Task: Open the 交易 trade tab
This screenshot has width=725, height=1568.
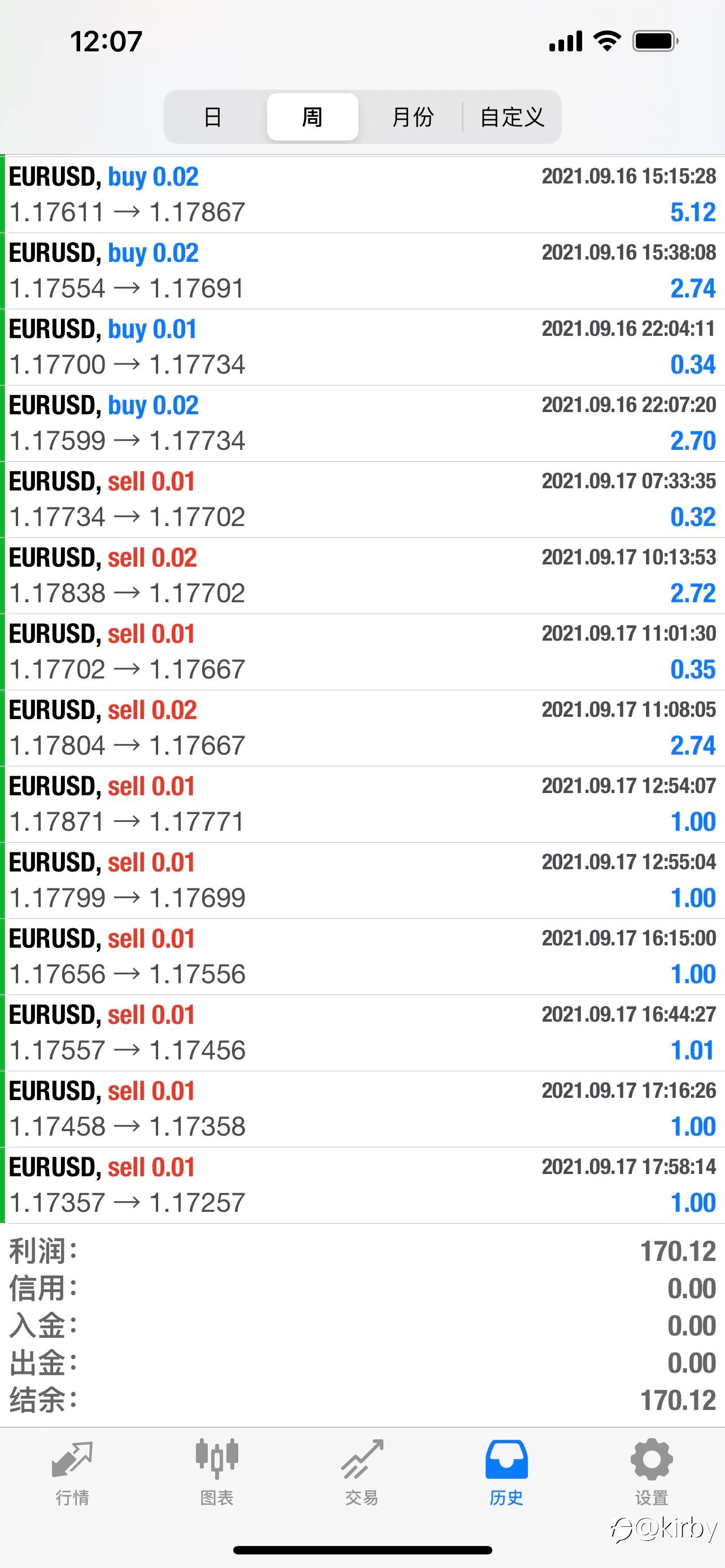Action: [x=361, y=1473]
